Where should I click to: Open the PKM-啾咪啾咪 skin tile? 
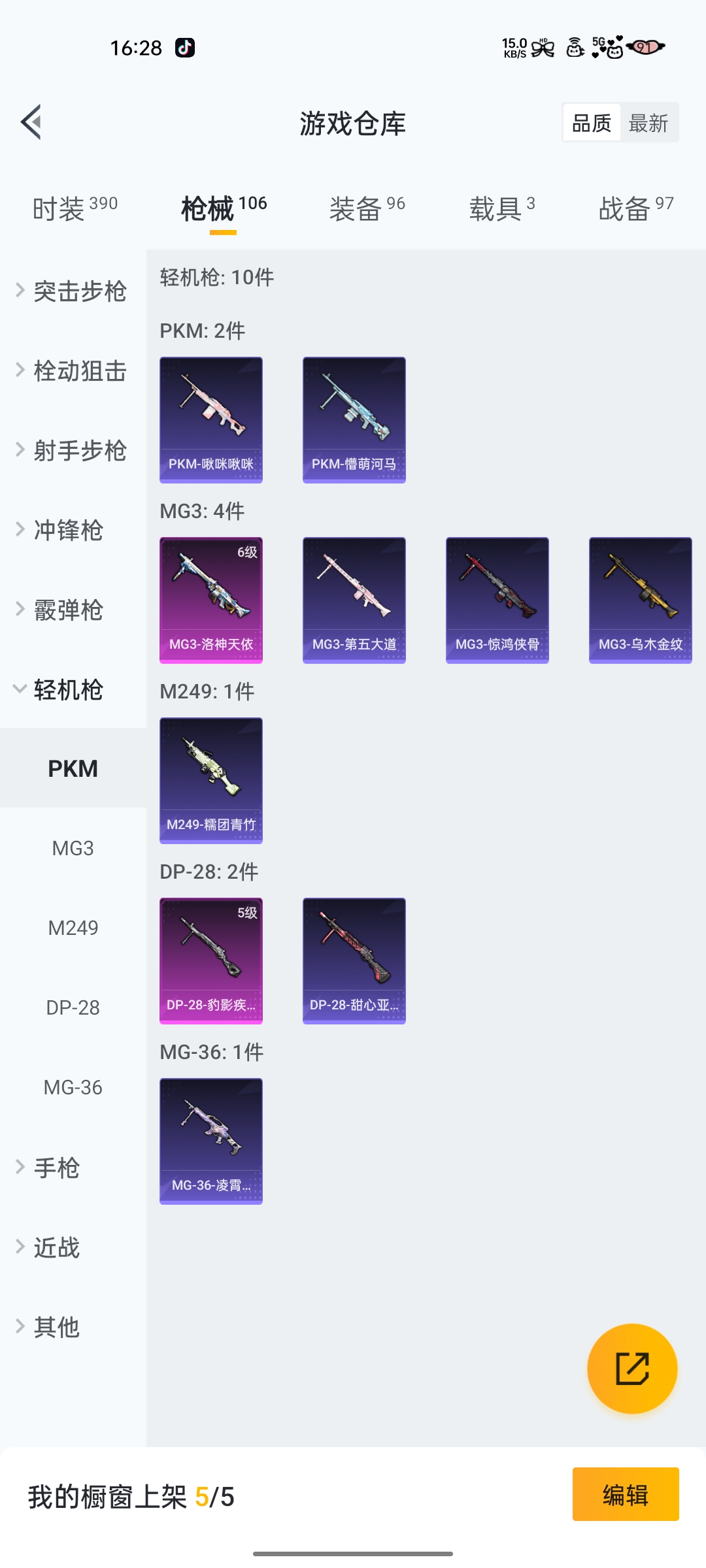point(211,419)
